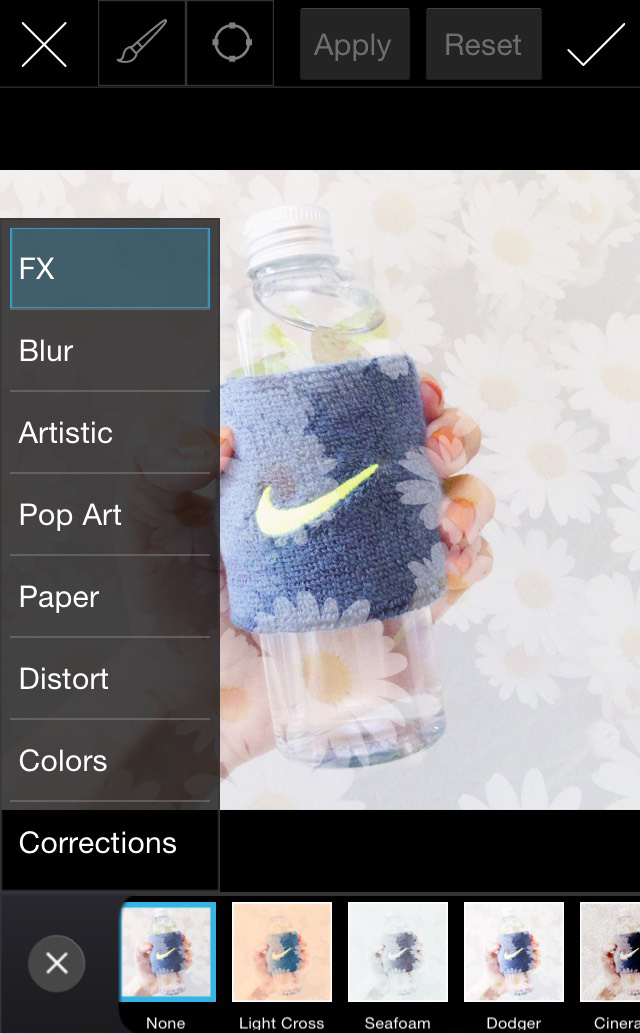Go to Corrections category
The image size is (640, 1033).
[x=110, y=843]
